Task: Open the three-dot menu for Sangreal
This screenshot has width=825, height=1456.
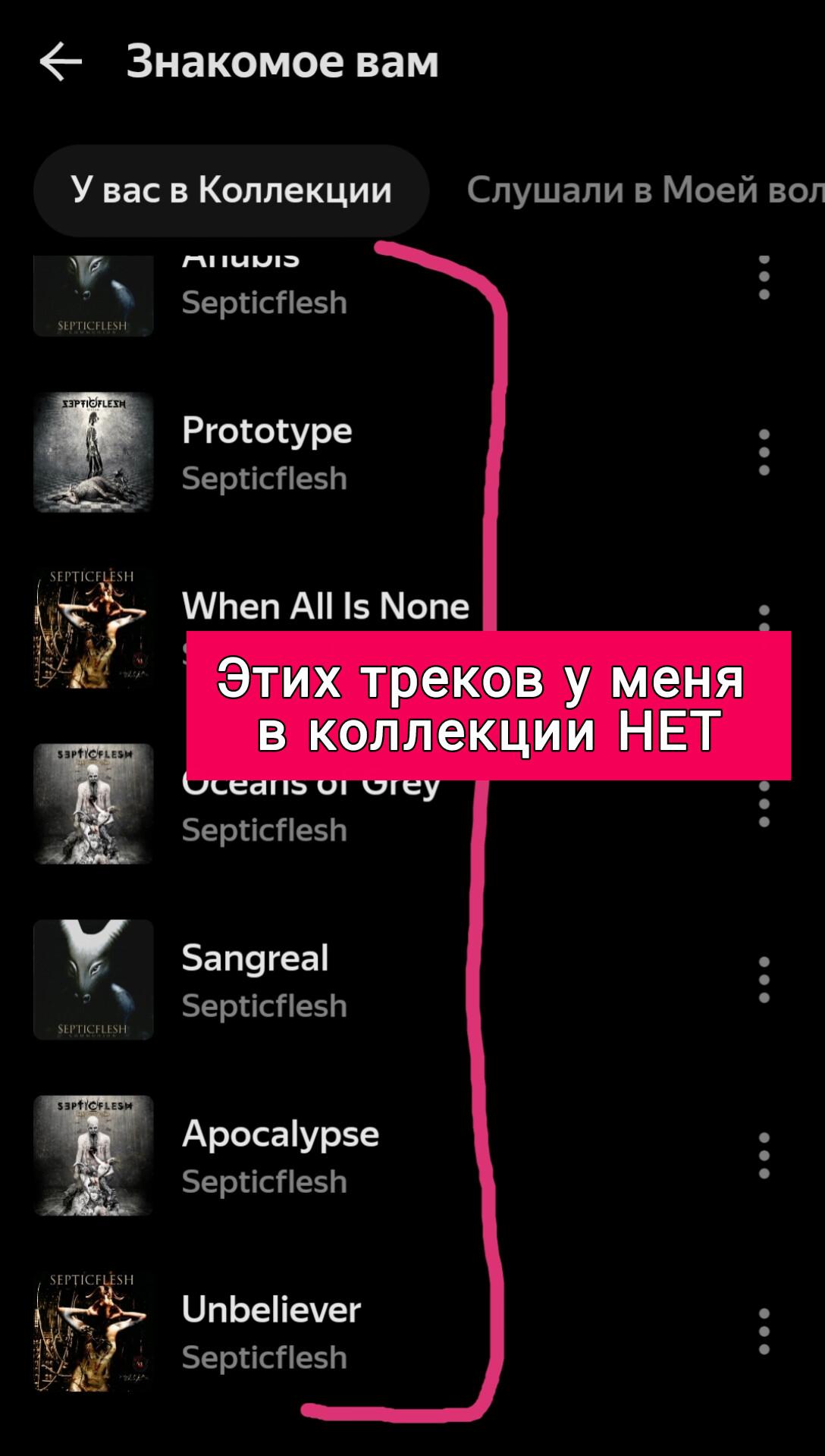Action: pos(764,980)
